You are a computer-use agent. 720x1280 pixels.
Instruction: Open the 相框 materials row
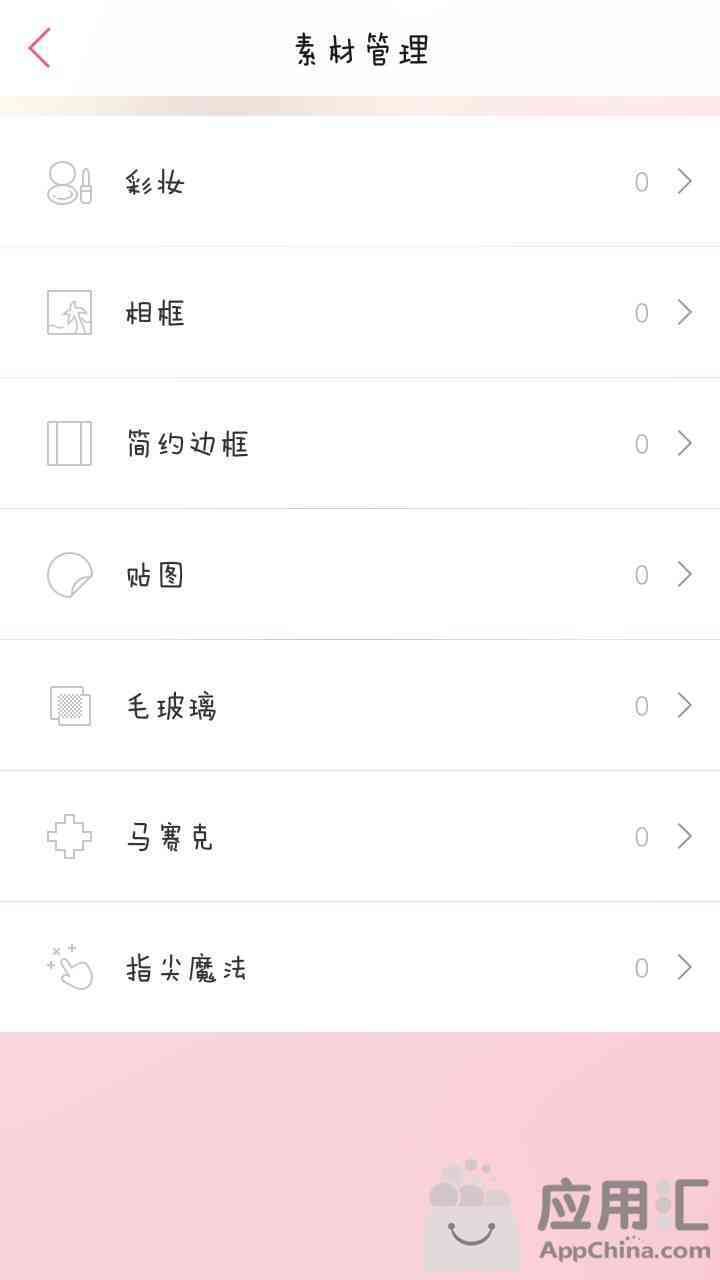pos(360,313)
